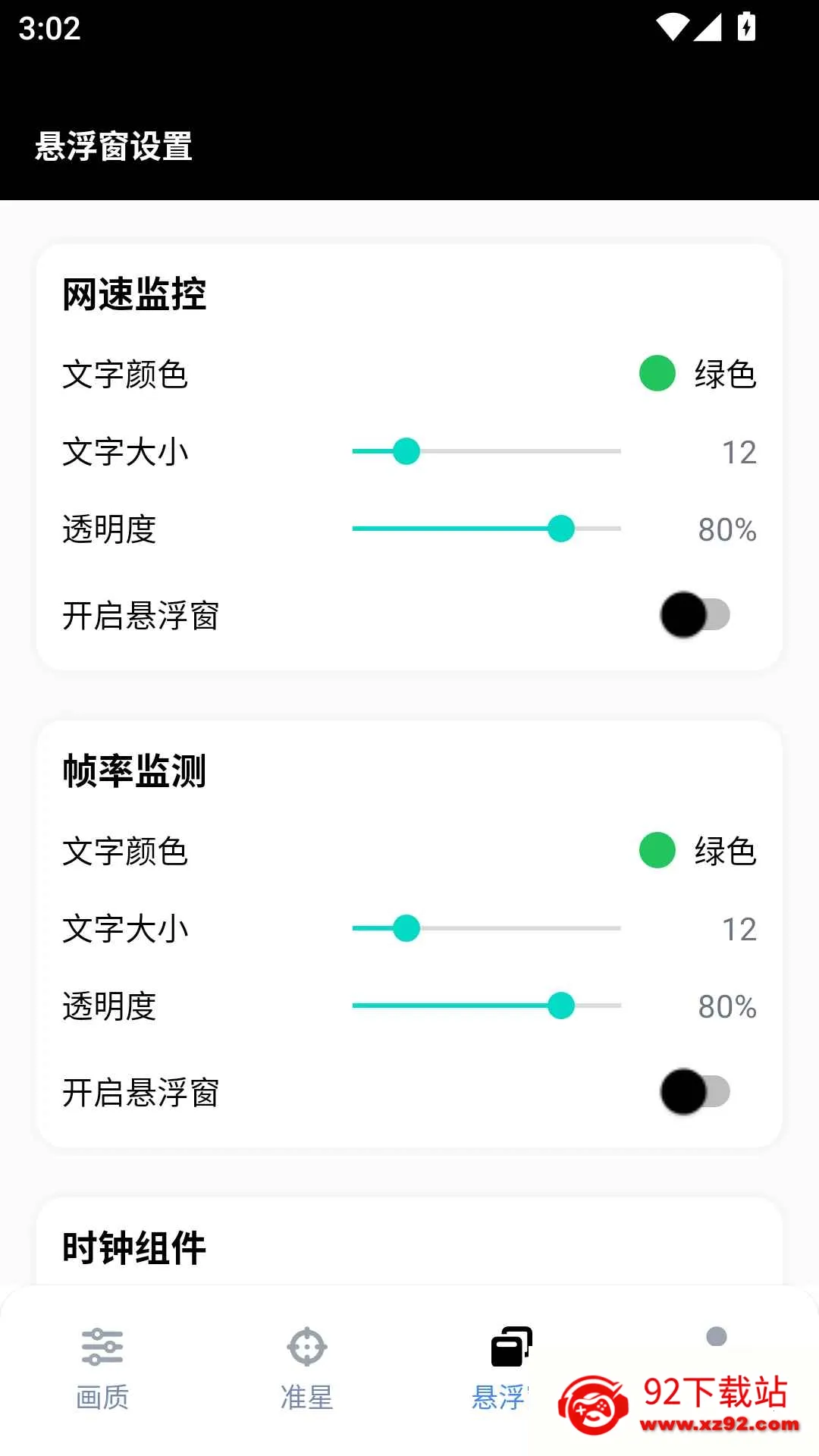The height and width of the screenshot is (1456, 819).
Task: Open the 准星 tab
Action: (307, 1369)
